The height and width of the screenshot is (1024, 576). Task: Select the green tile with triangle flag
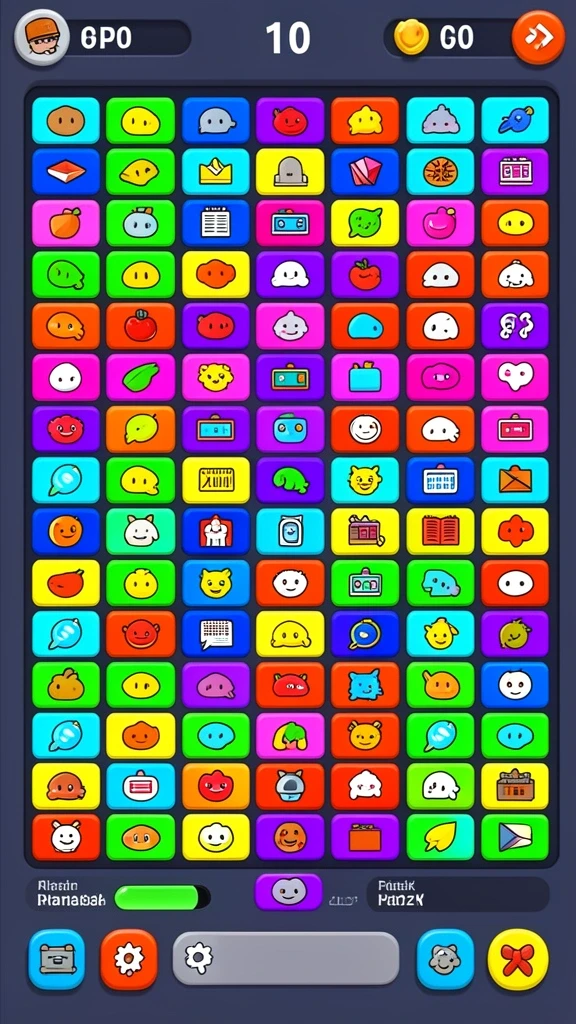click(x=515, y=837)
